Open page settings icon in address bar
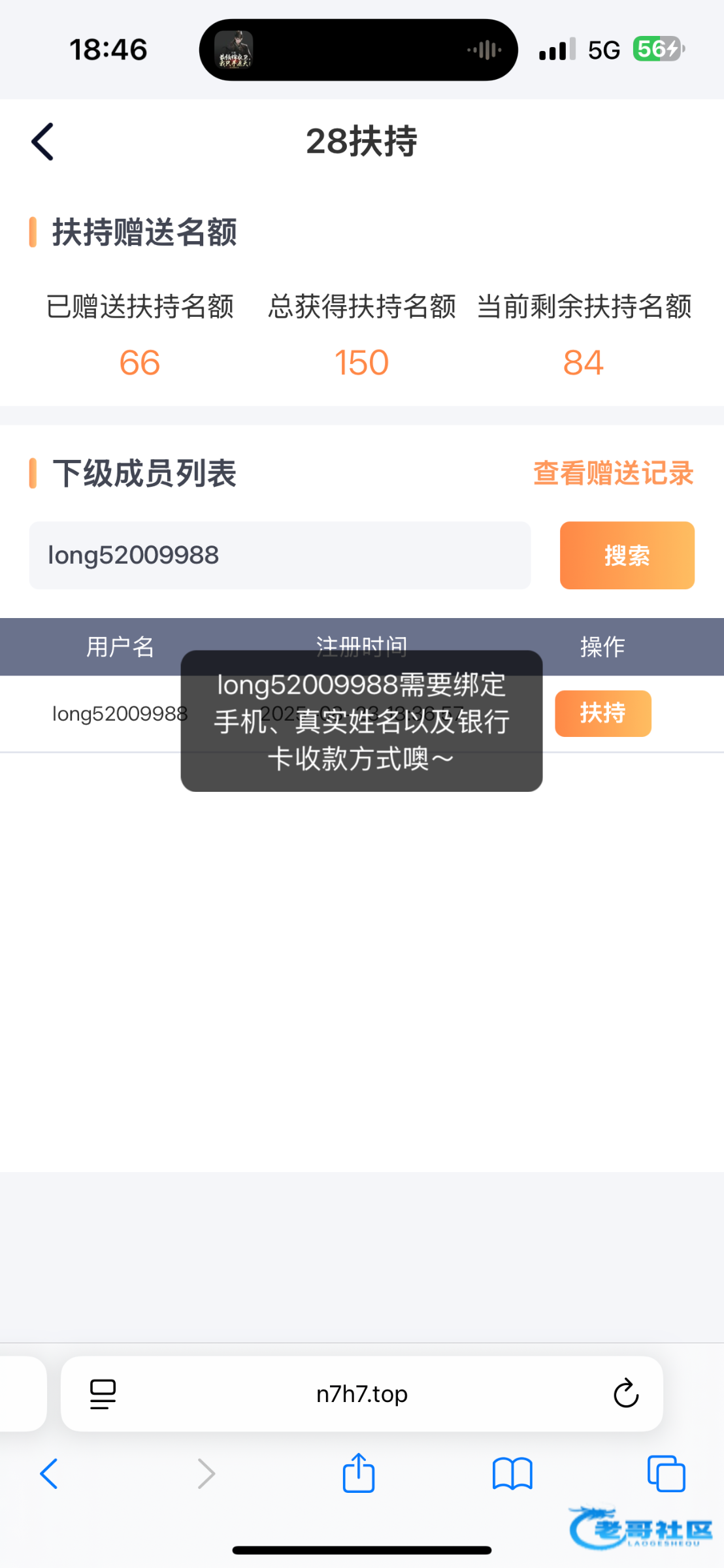The width and height of the screenshot is (724, 1568). click(x=103, y=1394)
